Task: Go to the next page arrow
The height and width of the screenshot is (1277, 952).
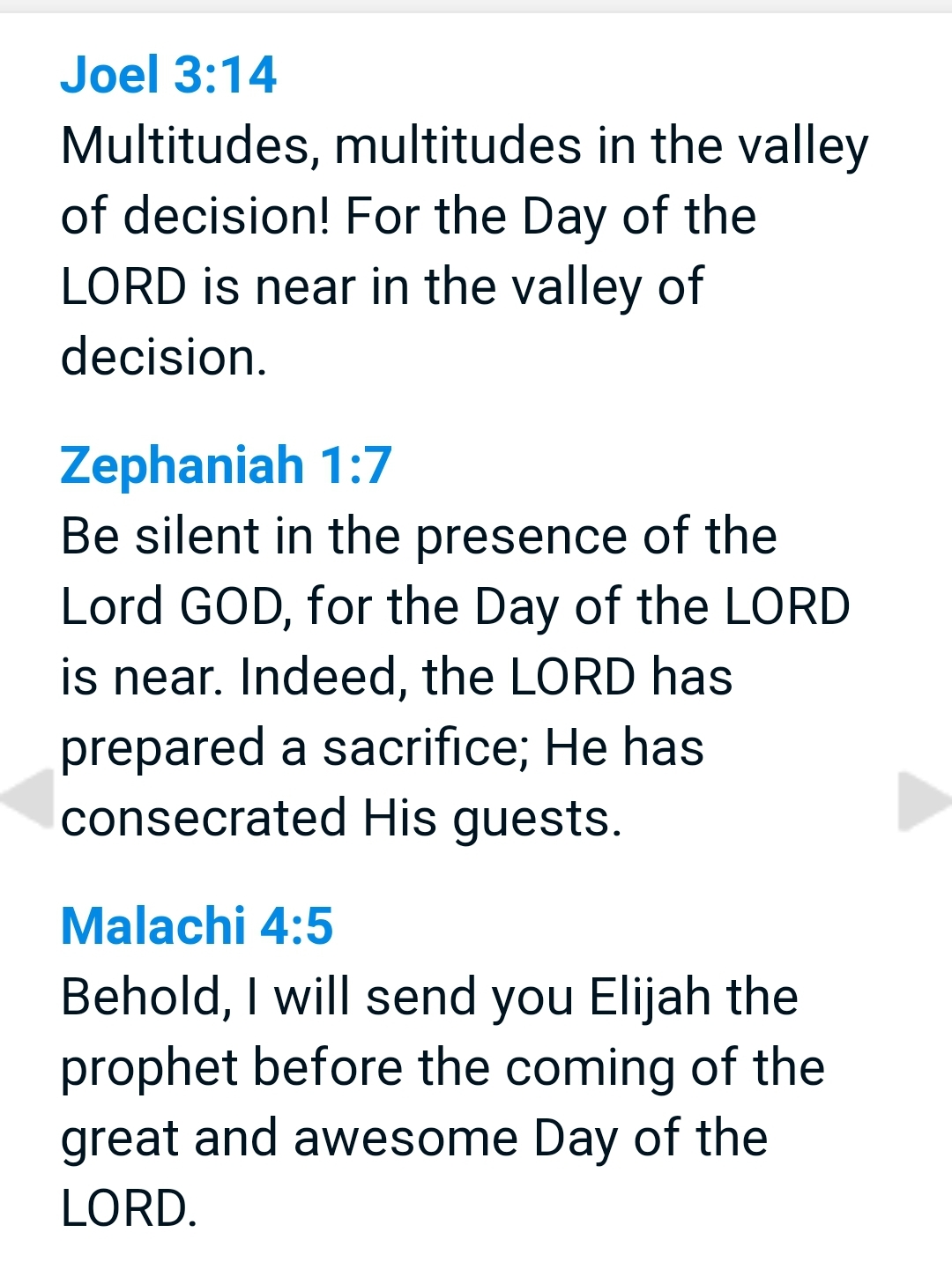Action: pyautogui.click(x=925, y=801)
